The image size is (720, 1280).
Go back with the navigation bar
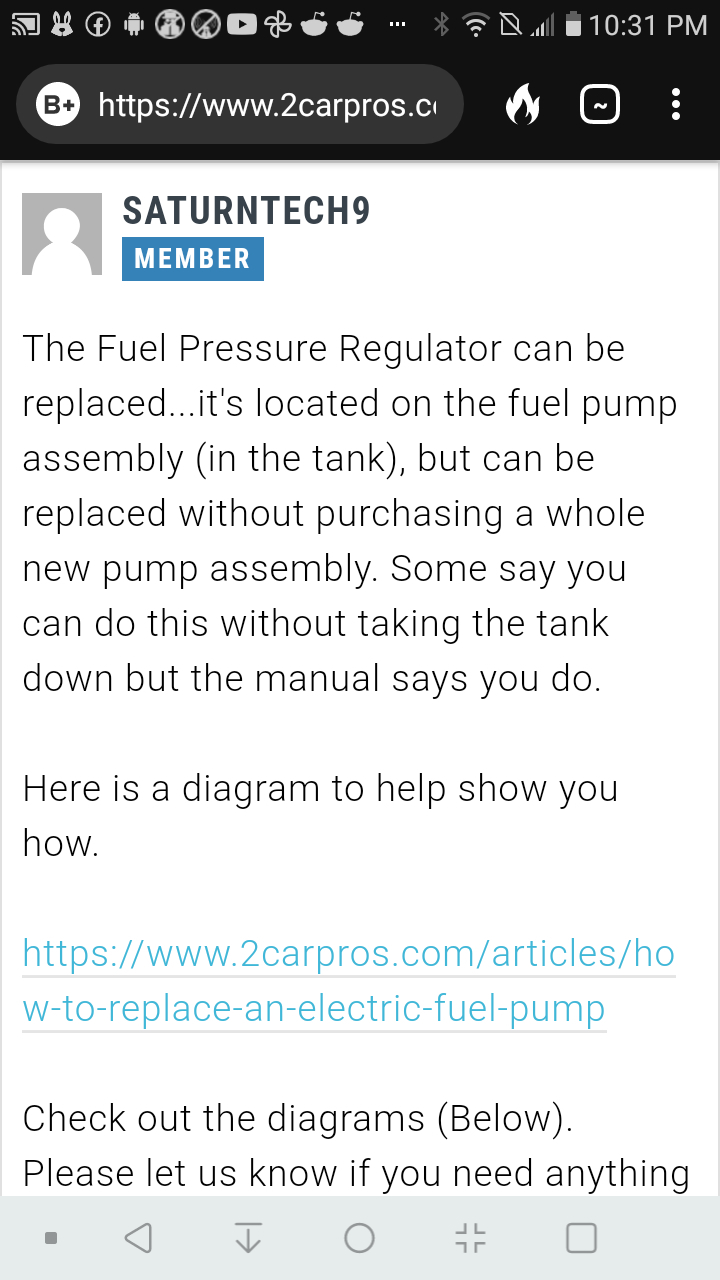(138, 1238)
